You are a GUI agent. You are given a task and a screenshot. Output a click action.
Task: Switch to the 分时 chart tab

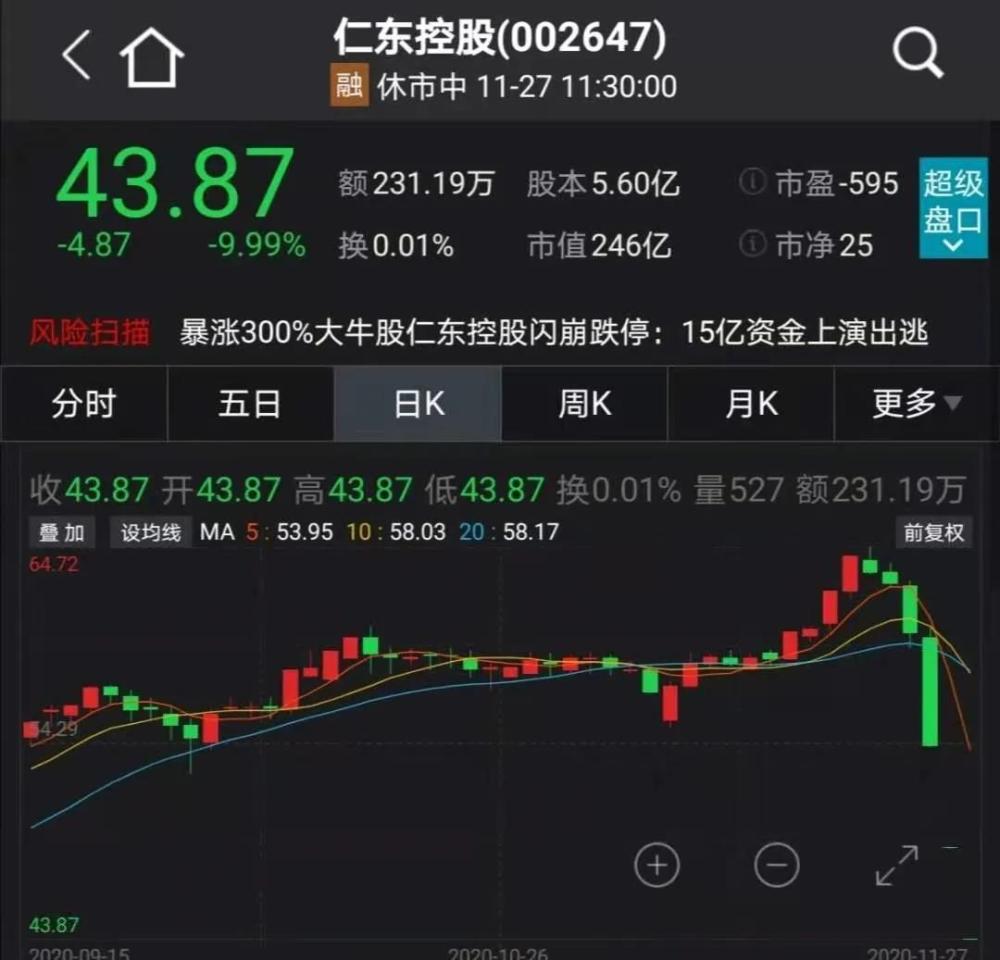84,404
